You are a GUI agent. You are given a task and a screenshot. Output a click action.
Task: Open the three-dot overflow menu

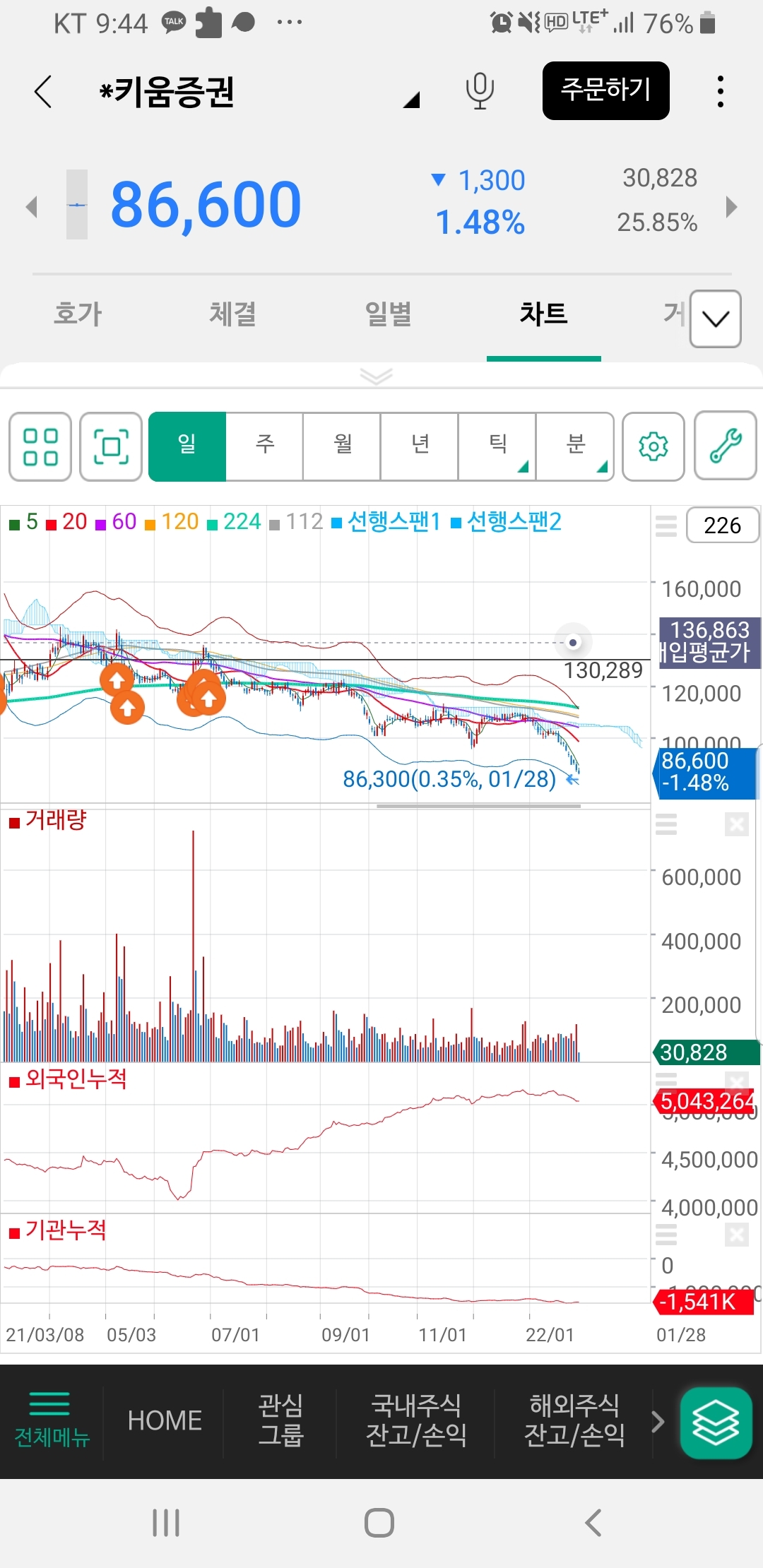tap(720, 92)
